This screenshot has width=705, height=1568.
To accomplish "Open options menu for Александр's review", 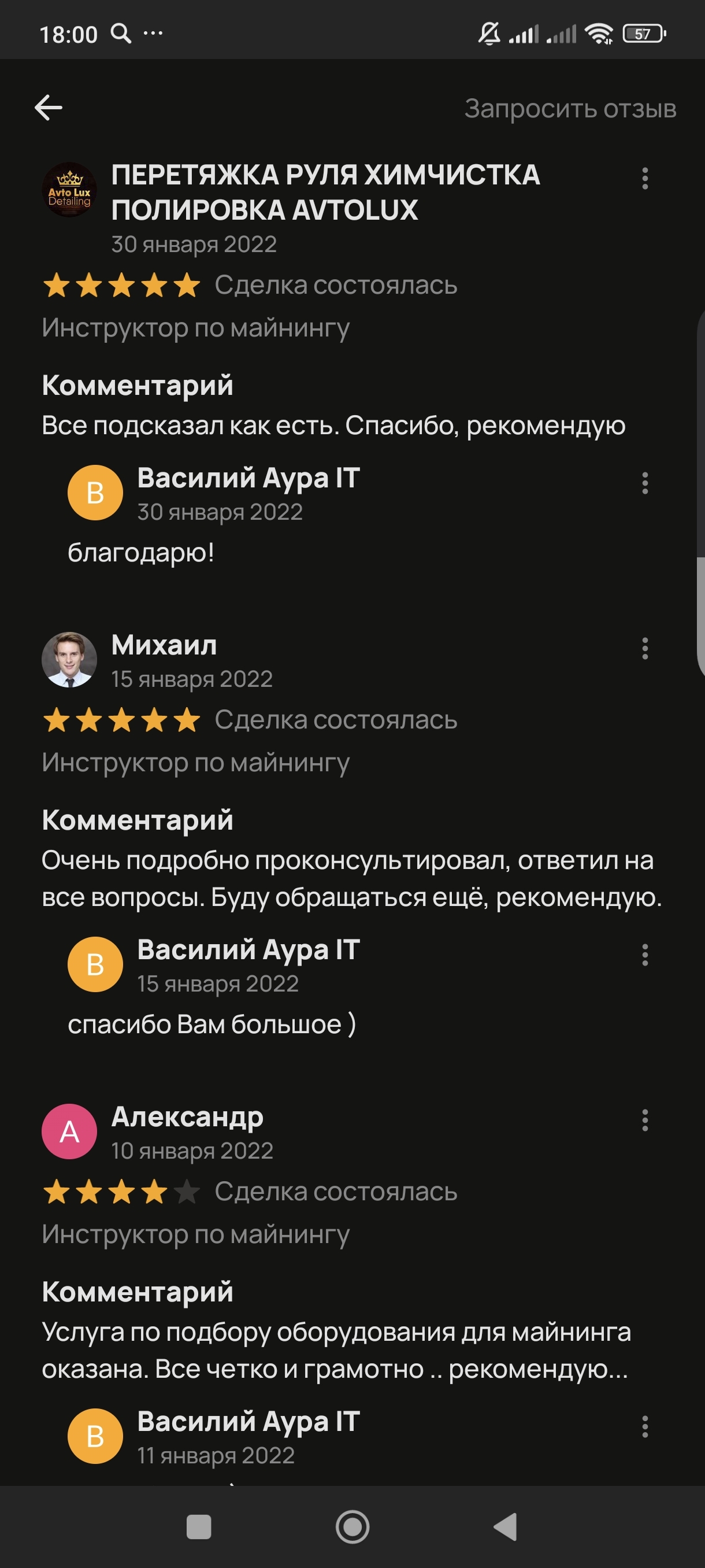I will [645, 1120].
